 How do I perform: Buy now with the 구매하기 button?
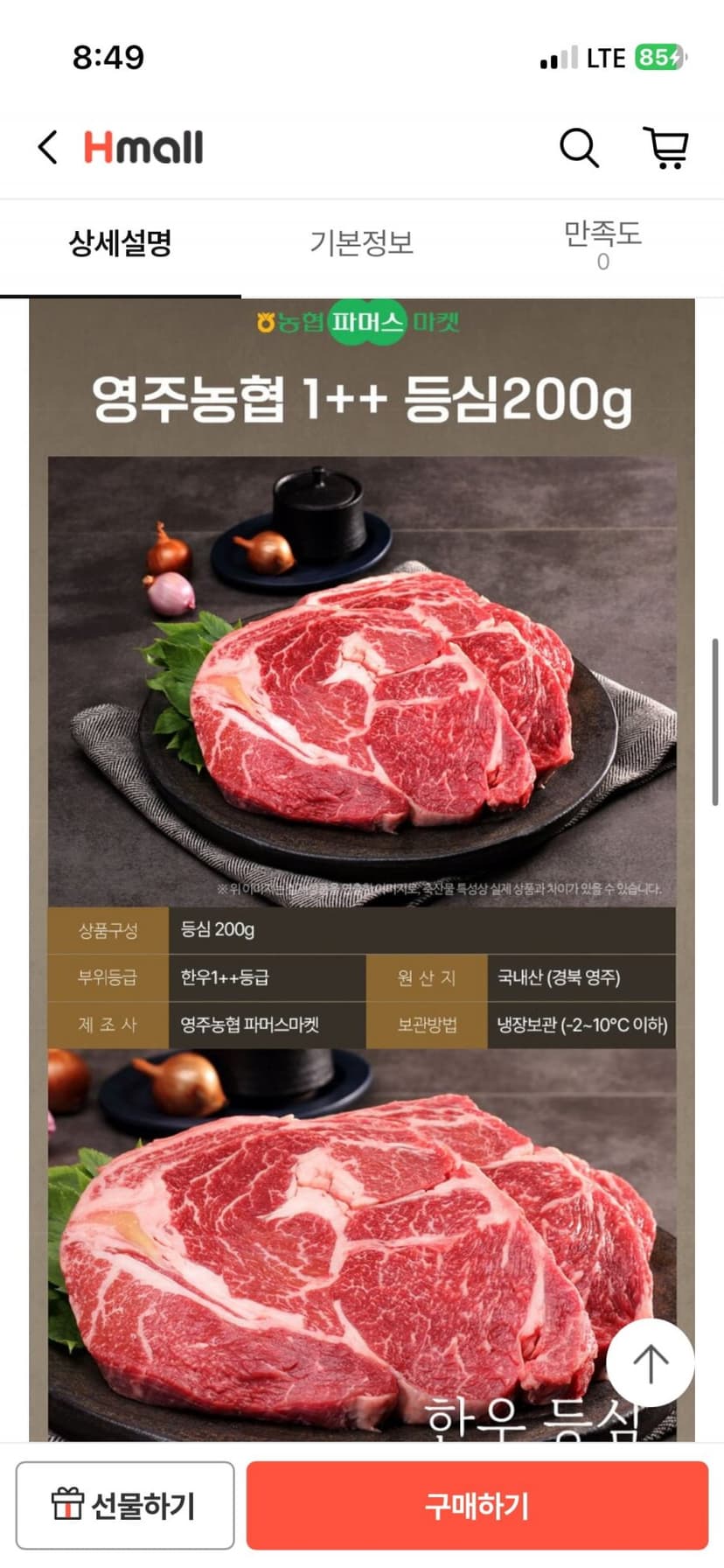tap(477, 1505)
